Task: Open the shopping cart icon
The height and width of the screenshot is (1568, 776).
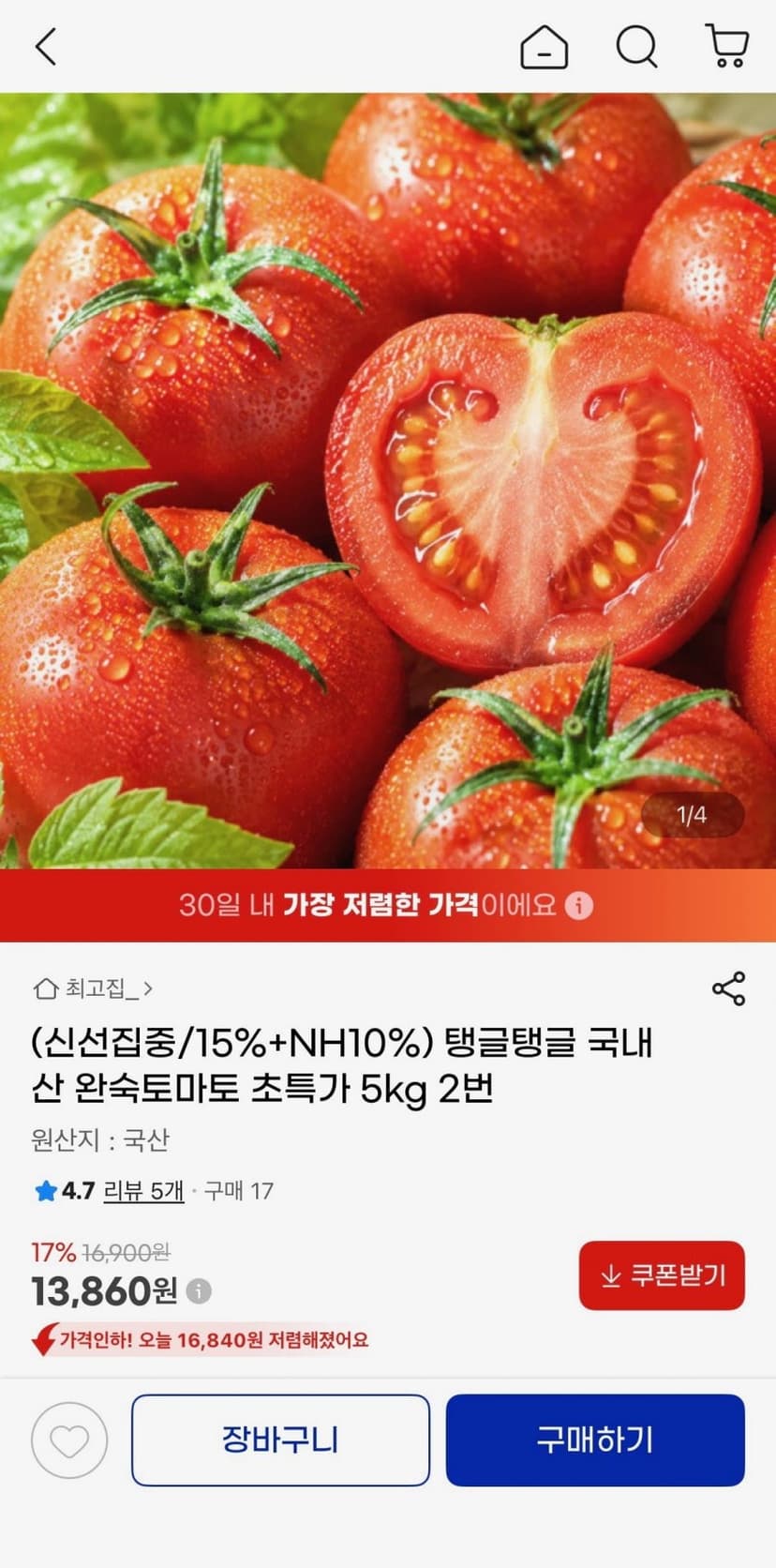Action: (x=726, y=46)
